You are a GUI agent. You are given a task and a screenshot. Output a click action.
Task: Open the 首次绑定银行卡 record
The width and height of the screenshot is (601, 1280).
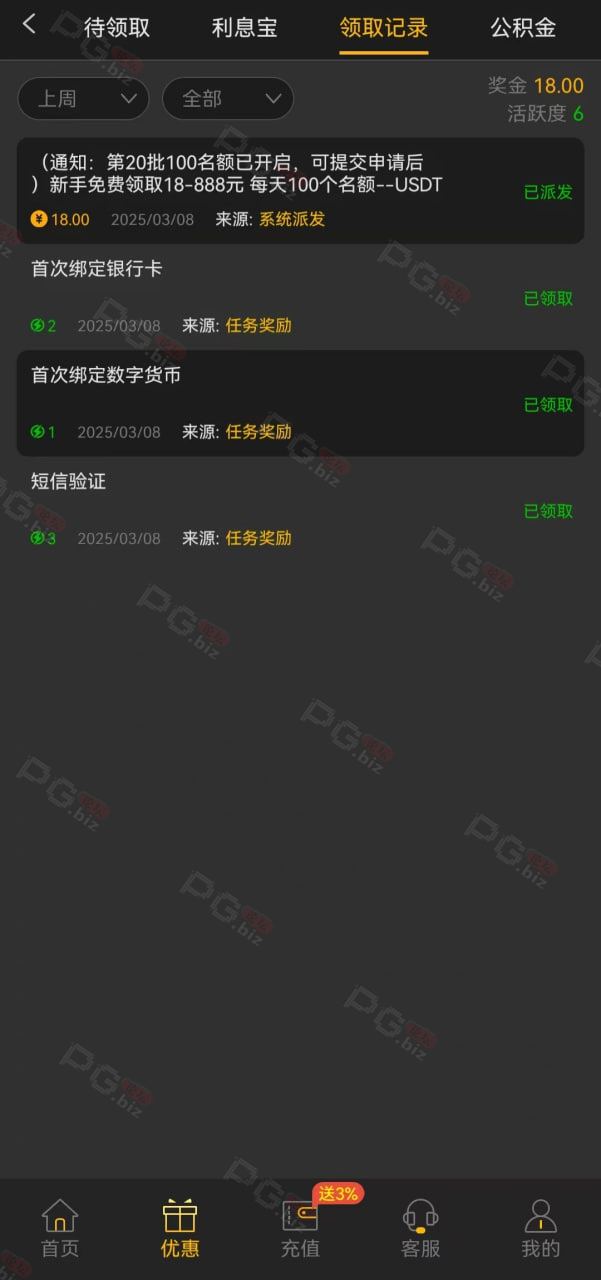(301, 297)
